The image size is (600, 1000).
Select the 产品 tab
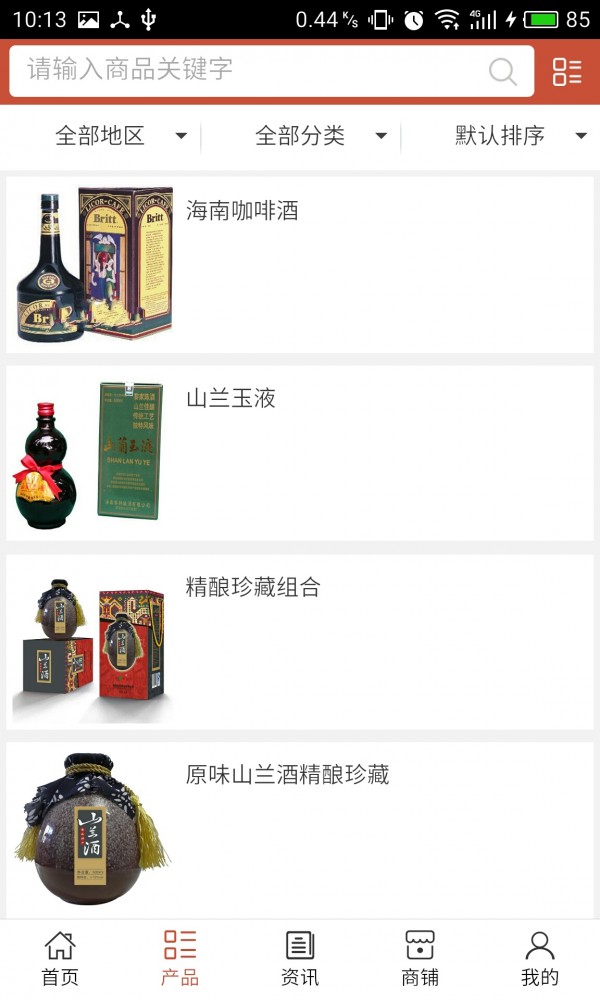(x=180, y=958)
